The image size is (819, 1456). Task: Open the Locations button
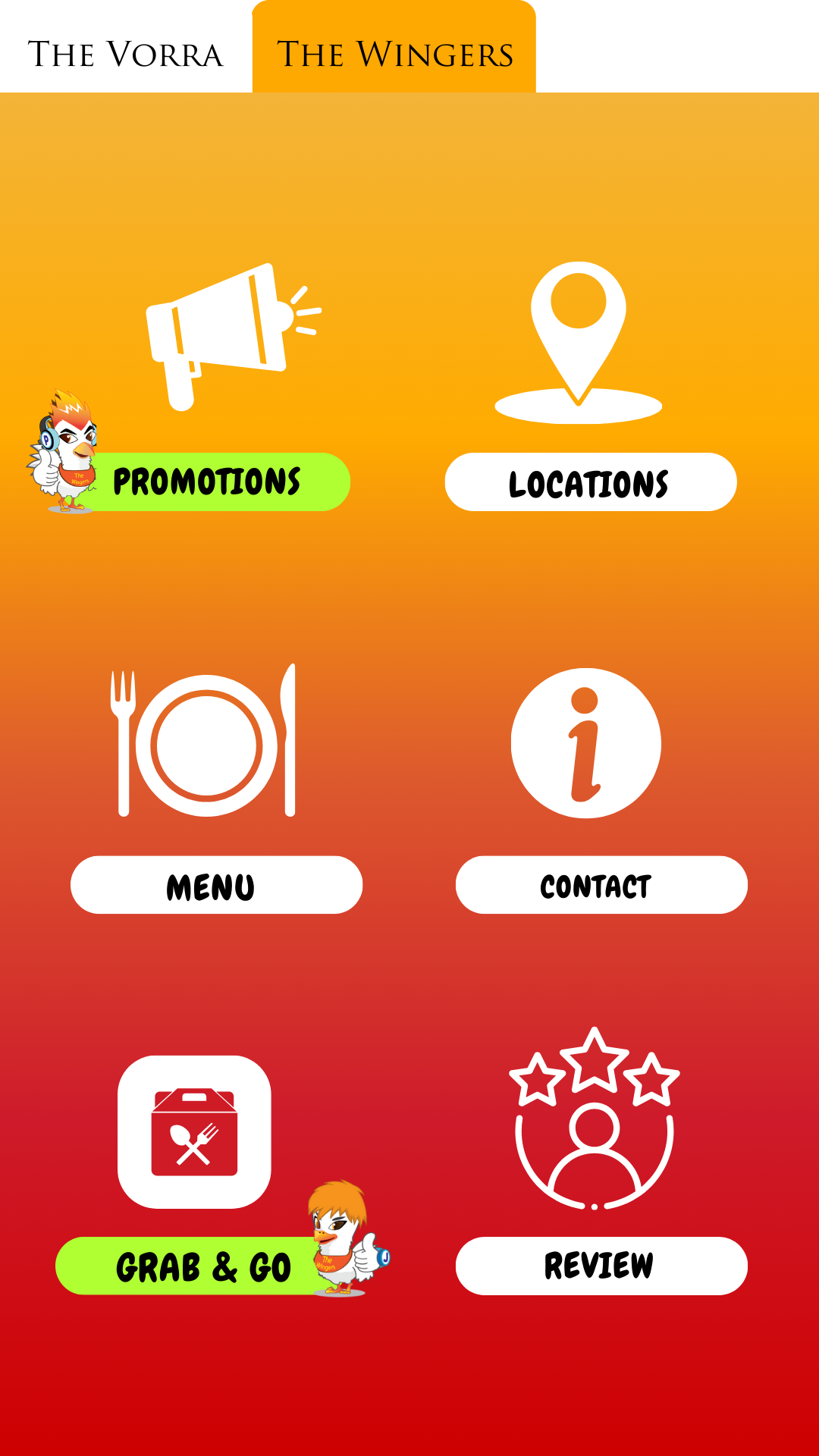tap(590, 483)
